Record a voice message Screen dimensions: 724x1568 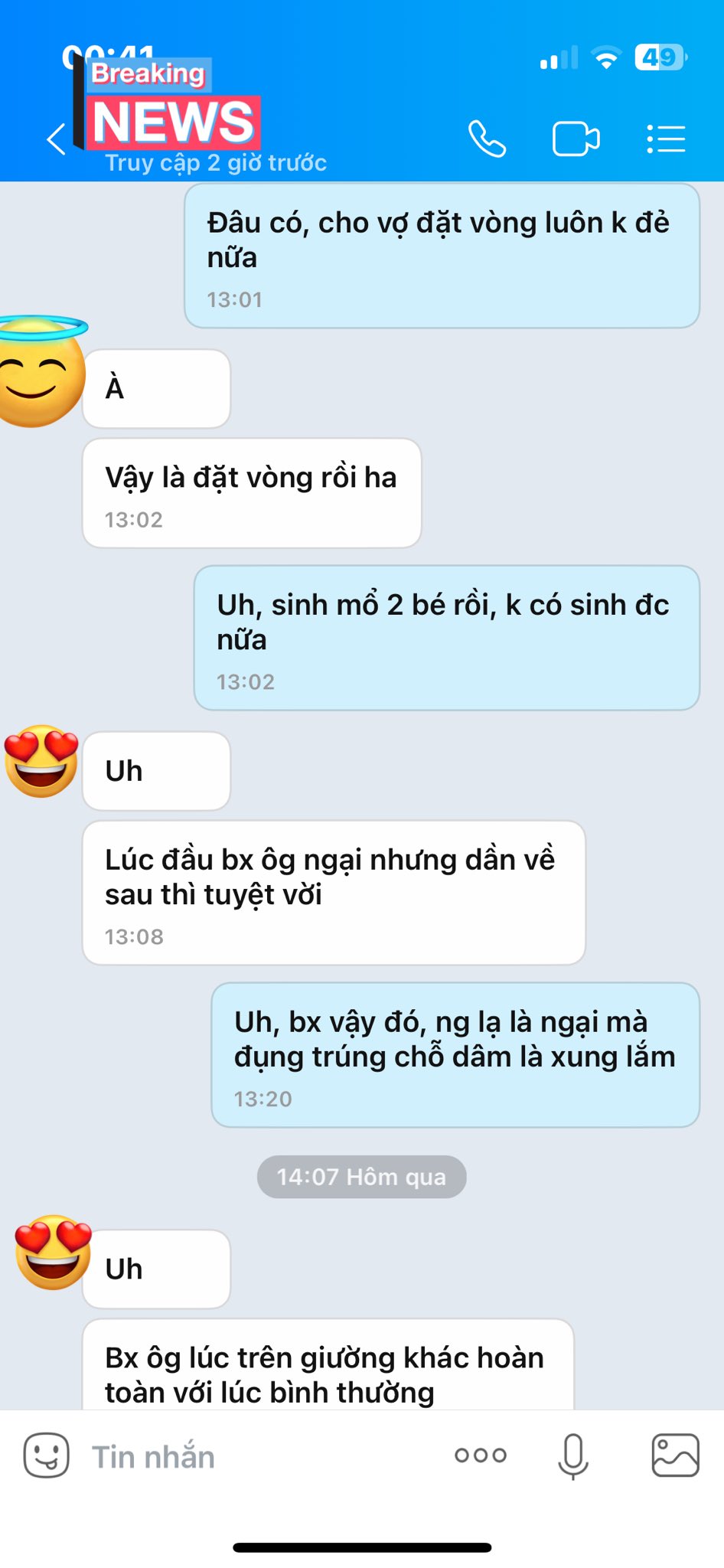coord(573,1455)
